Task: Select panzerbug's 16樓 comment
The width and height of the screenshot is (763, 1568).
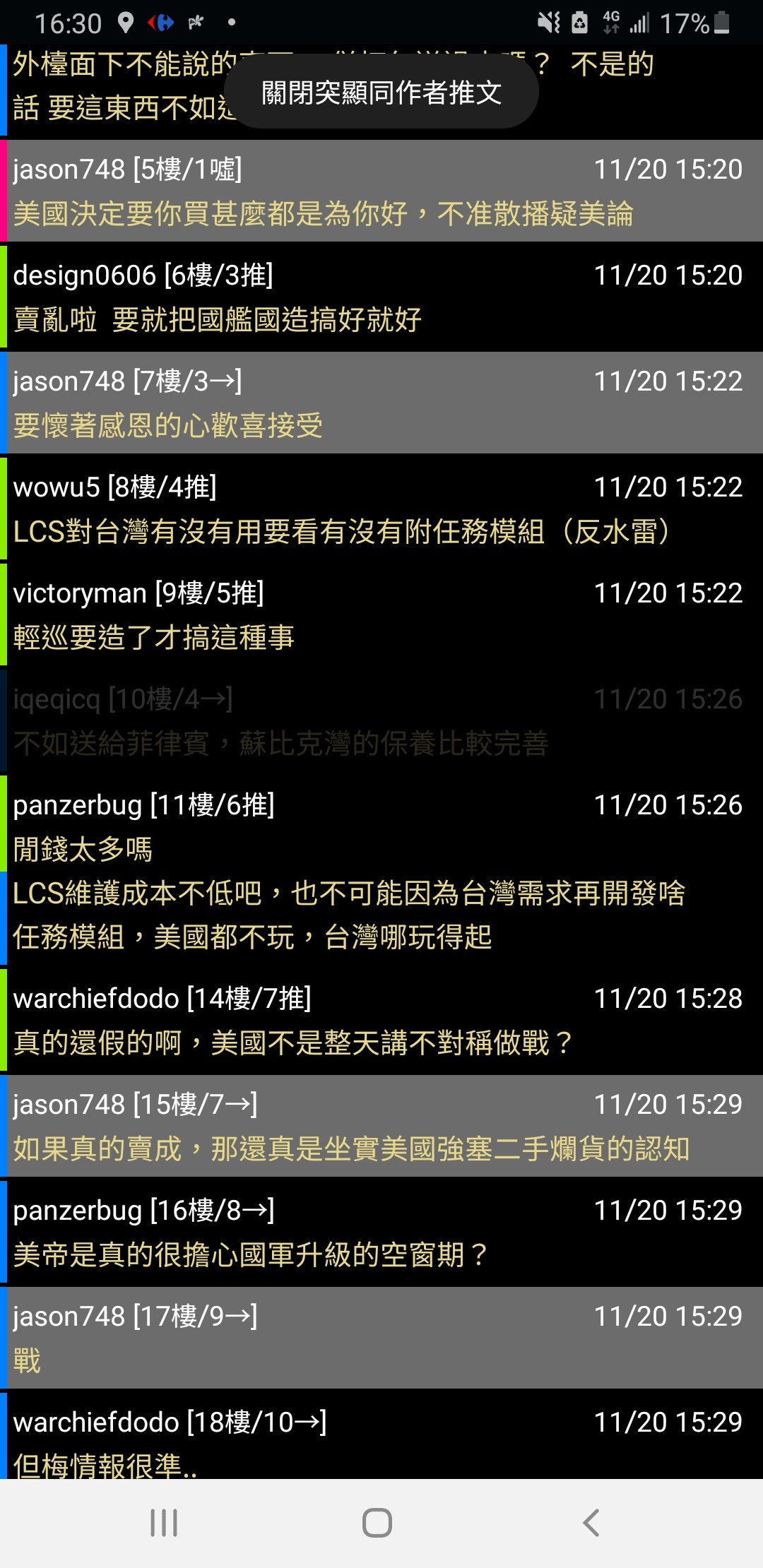Action: (x=381, y=1232)
